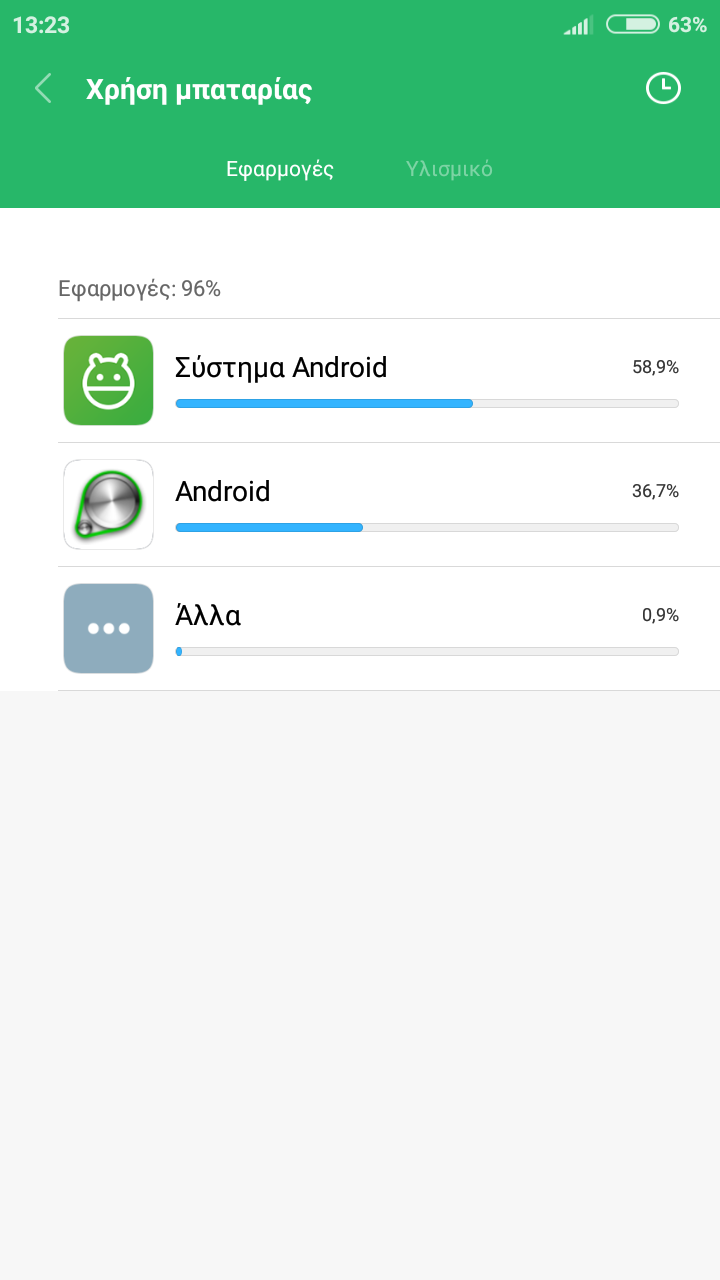Switch to the Υλισμικό tab

[x=449, y=169]
